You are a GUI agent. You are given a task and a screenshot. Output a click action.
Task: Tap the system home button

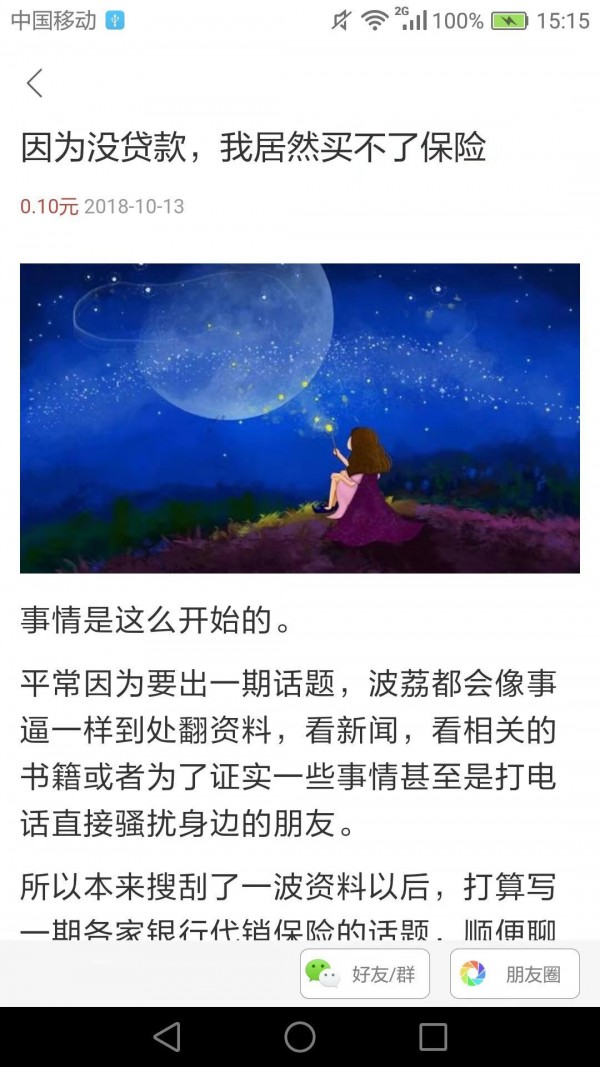(x=300, y=1037)
